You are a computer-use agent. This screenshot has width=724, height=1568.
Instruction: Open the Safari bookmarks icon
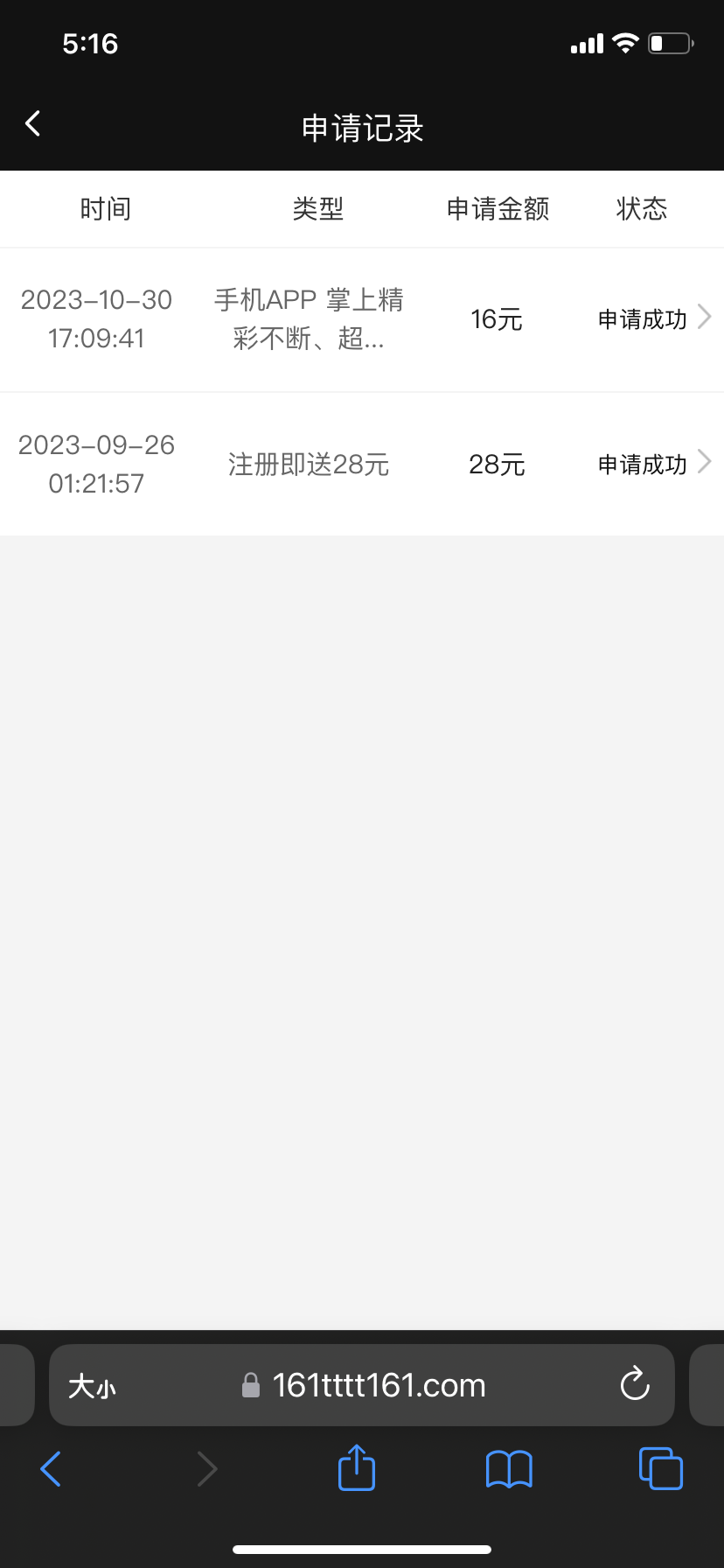point(508,1469)
